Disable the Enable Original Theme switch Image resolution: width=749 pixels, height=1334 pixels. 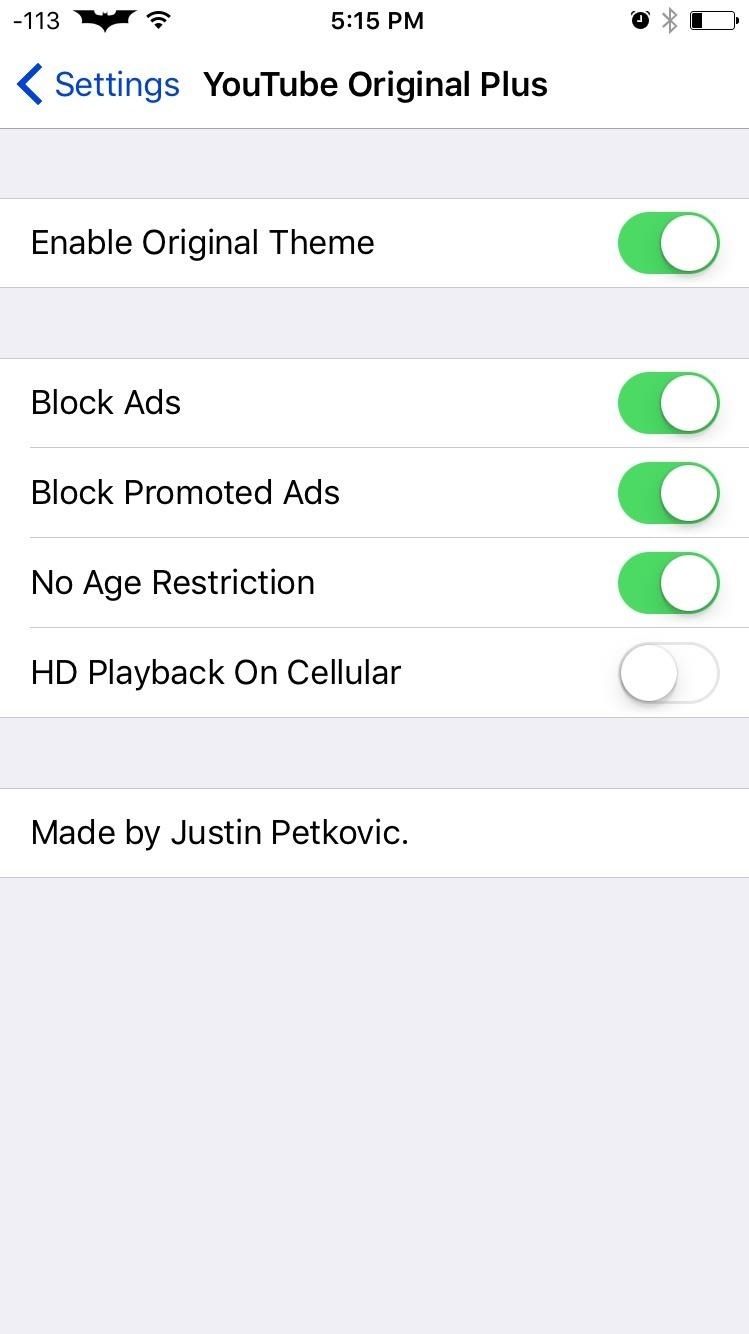click(668, 242)
